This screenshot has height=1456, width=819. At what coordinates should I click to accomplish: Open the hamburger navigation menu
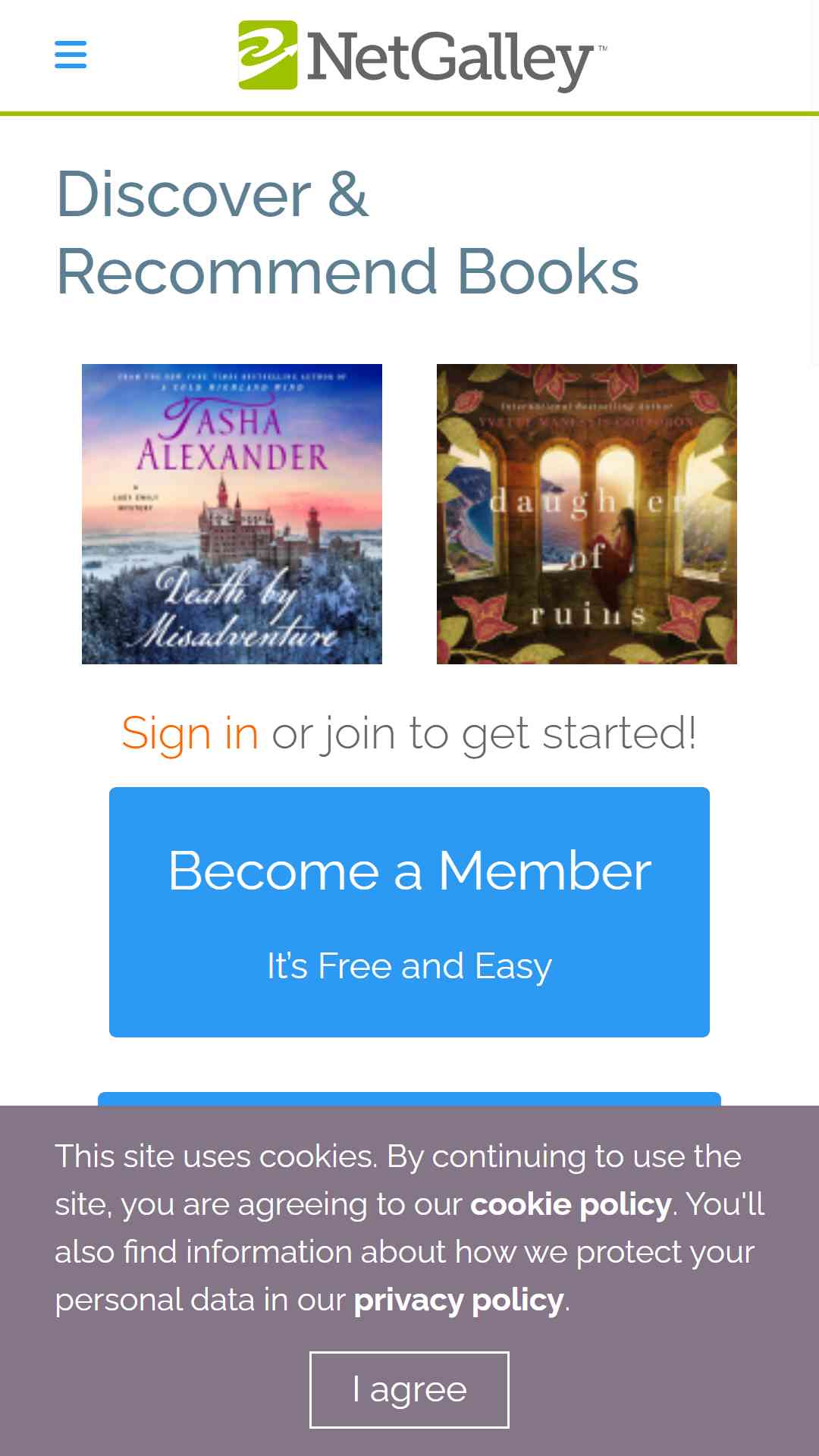point(71,55)
